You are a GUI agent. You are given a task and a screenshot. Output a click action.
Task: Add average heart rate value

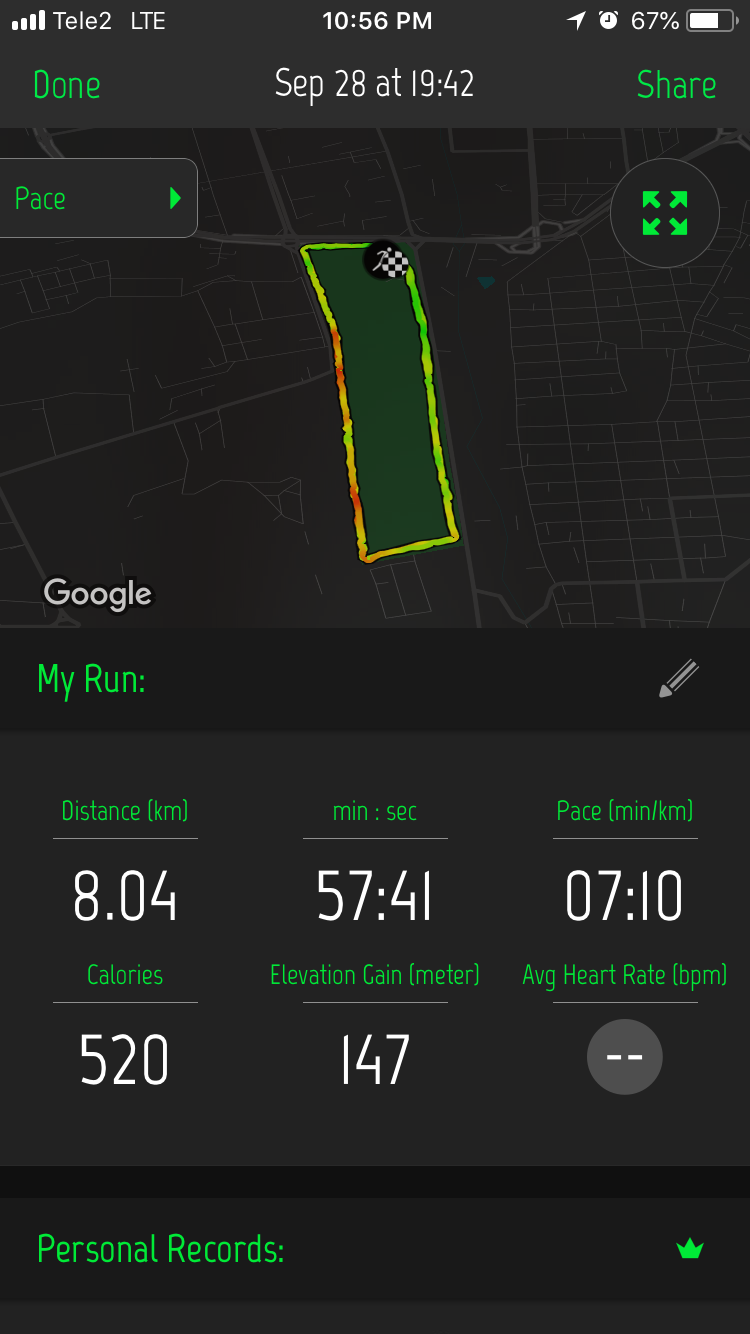624,1057
